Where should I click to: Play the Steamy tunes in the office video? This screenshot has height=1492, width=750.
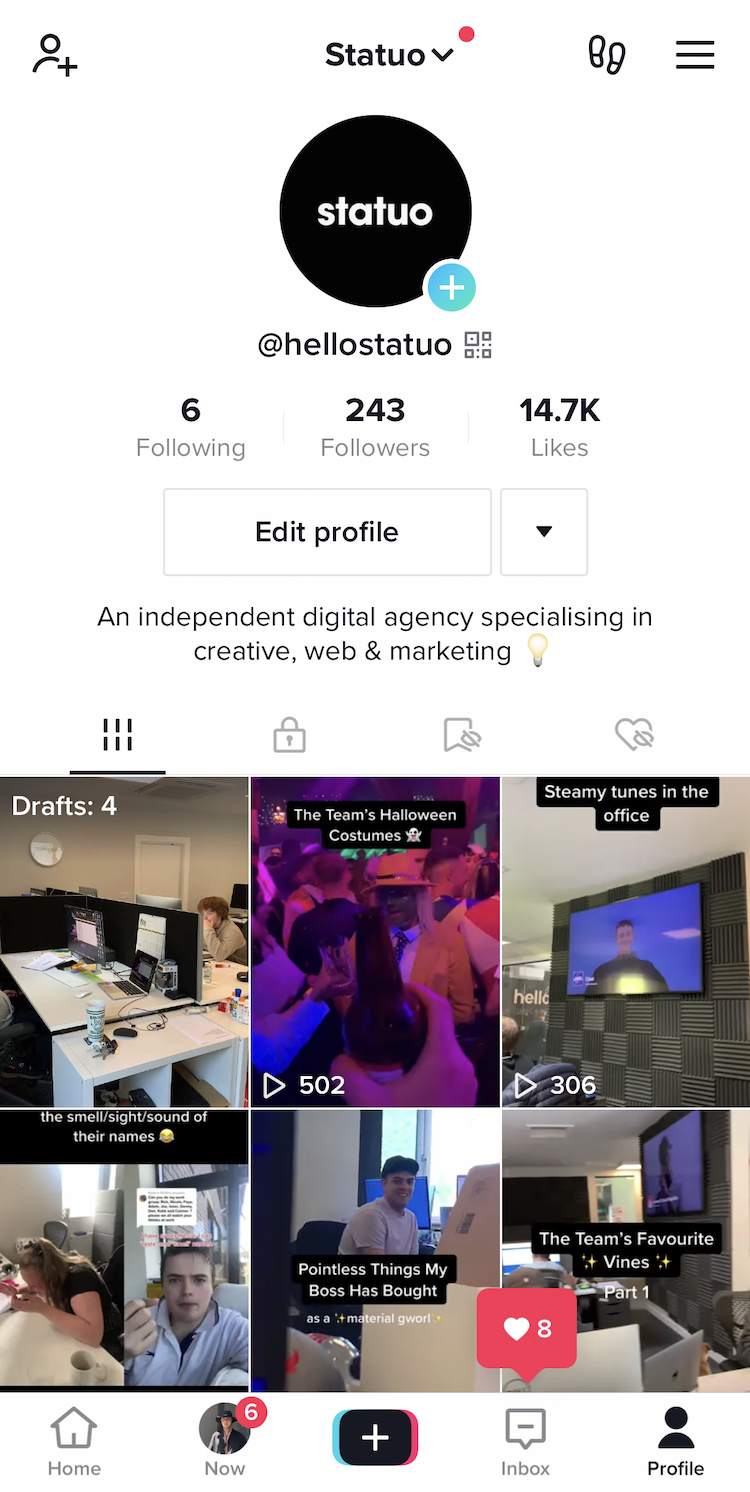coord(626,941)
